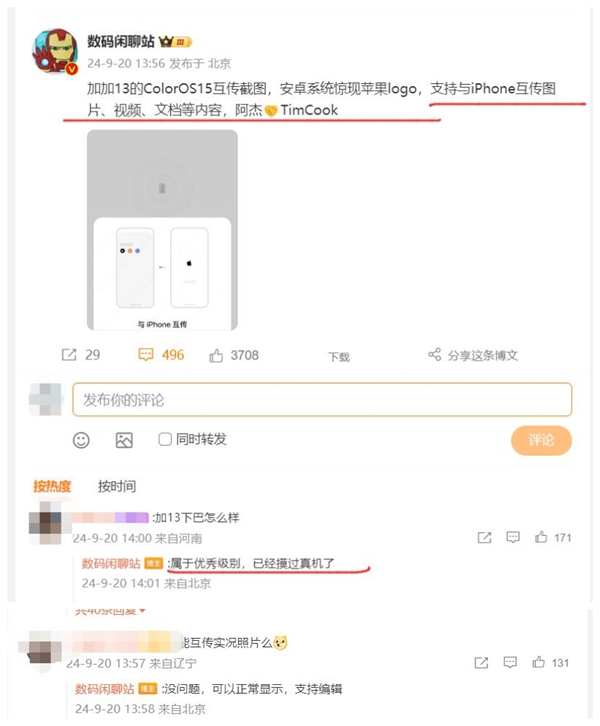
Task: Like the post with 3708 likes
Action: pos(217,355)
